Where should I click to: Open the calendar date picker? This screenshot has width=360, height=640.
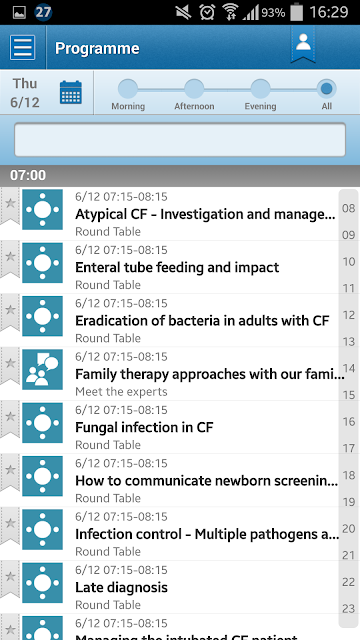point(71,92)
